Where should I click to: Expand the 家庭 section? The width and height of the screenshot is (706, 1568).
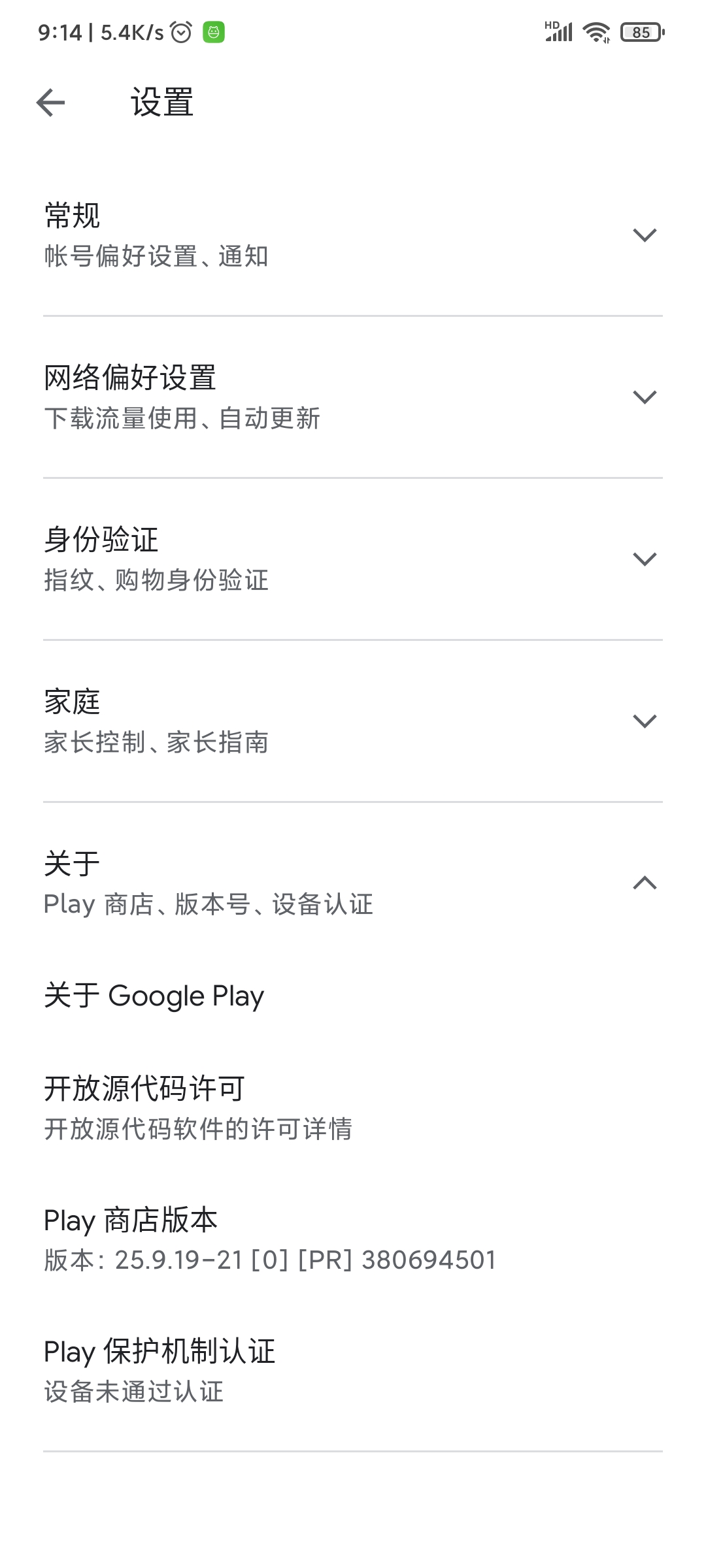click(x=644, y=721)
